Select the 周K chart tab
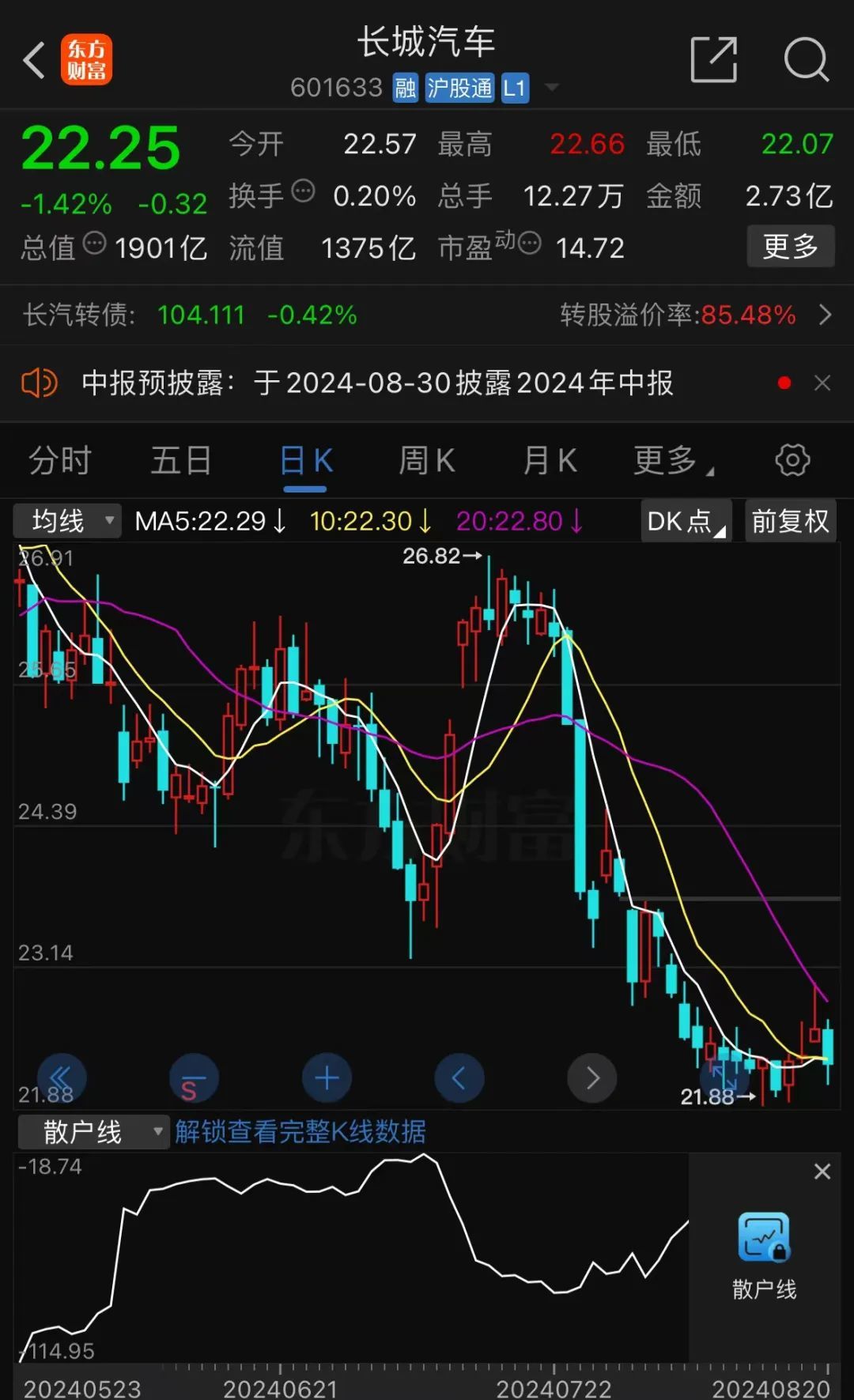The width and height of the screenshot is (854, 1400). (426, 460)
